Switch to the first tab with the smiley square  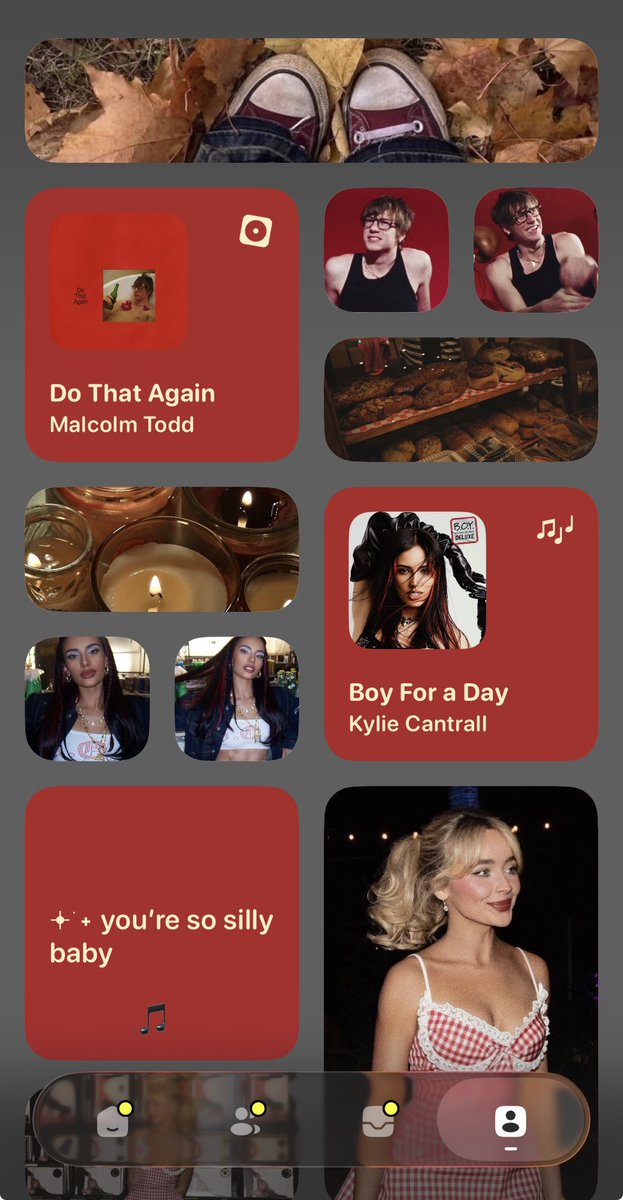pos(113,1121)
